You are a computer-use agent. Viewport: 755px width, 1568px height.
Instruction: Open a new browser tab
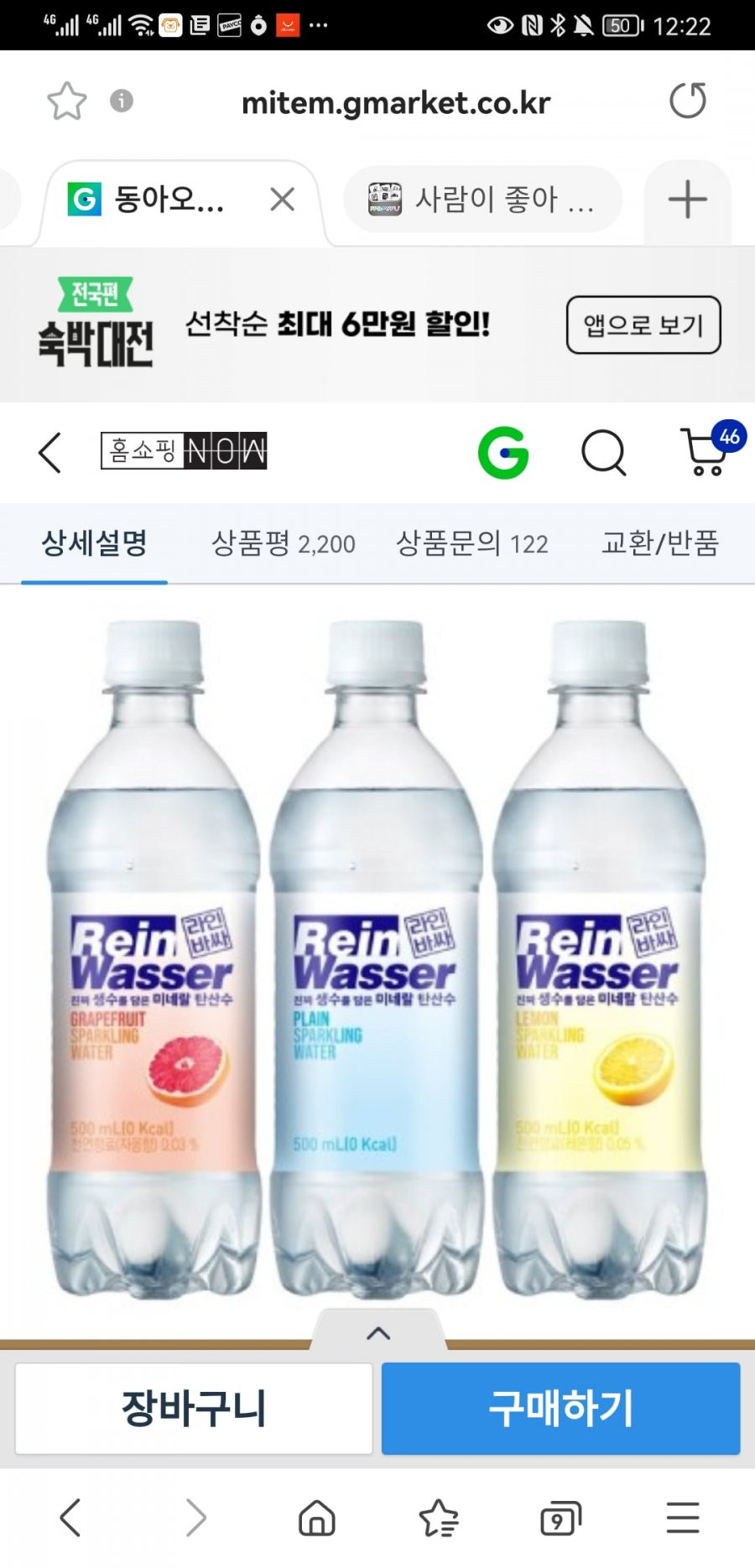688,200
